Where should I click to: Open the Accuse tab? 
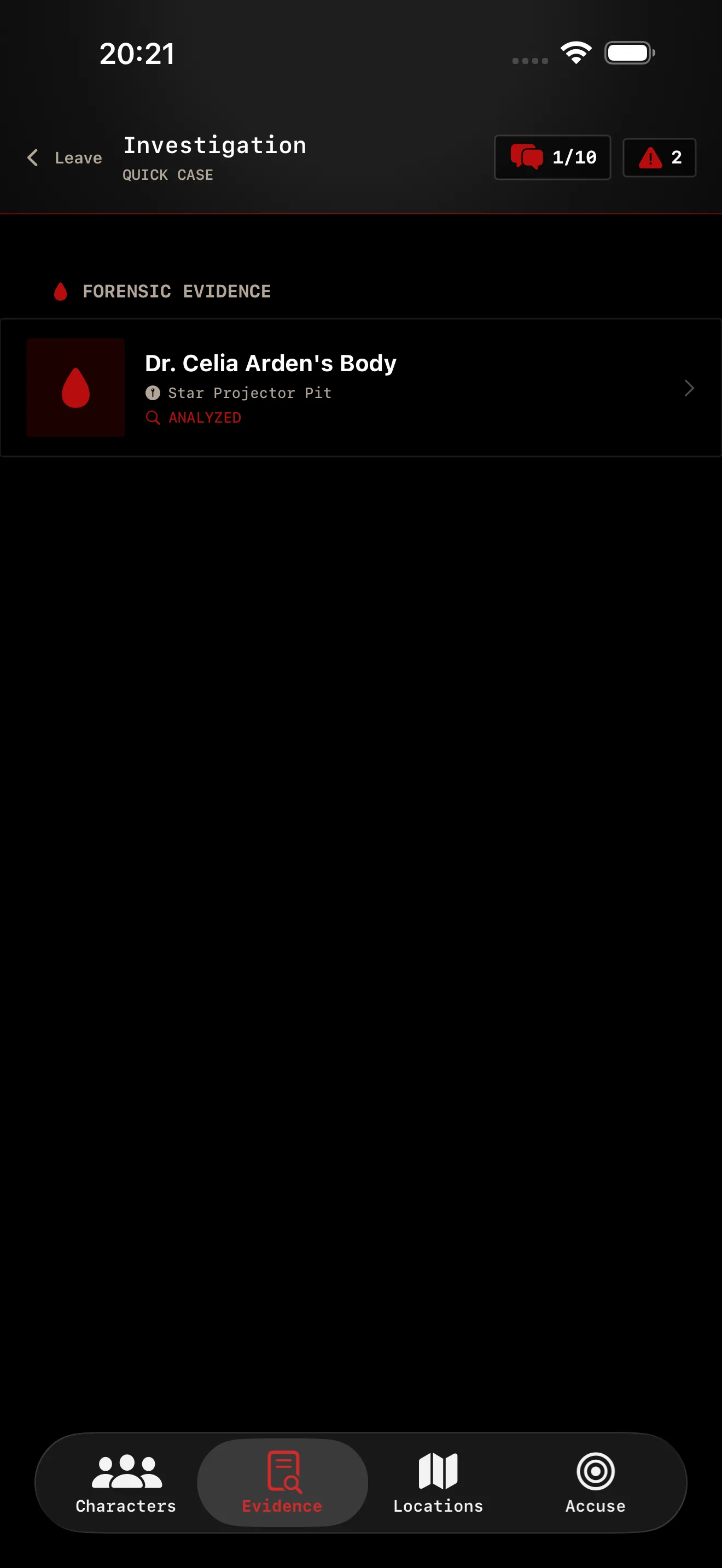pyautogui.click(x=595, y=1483)
